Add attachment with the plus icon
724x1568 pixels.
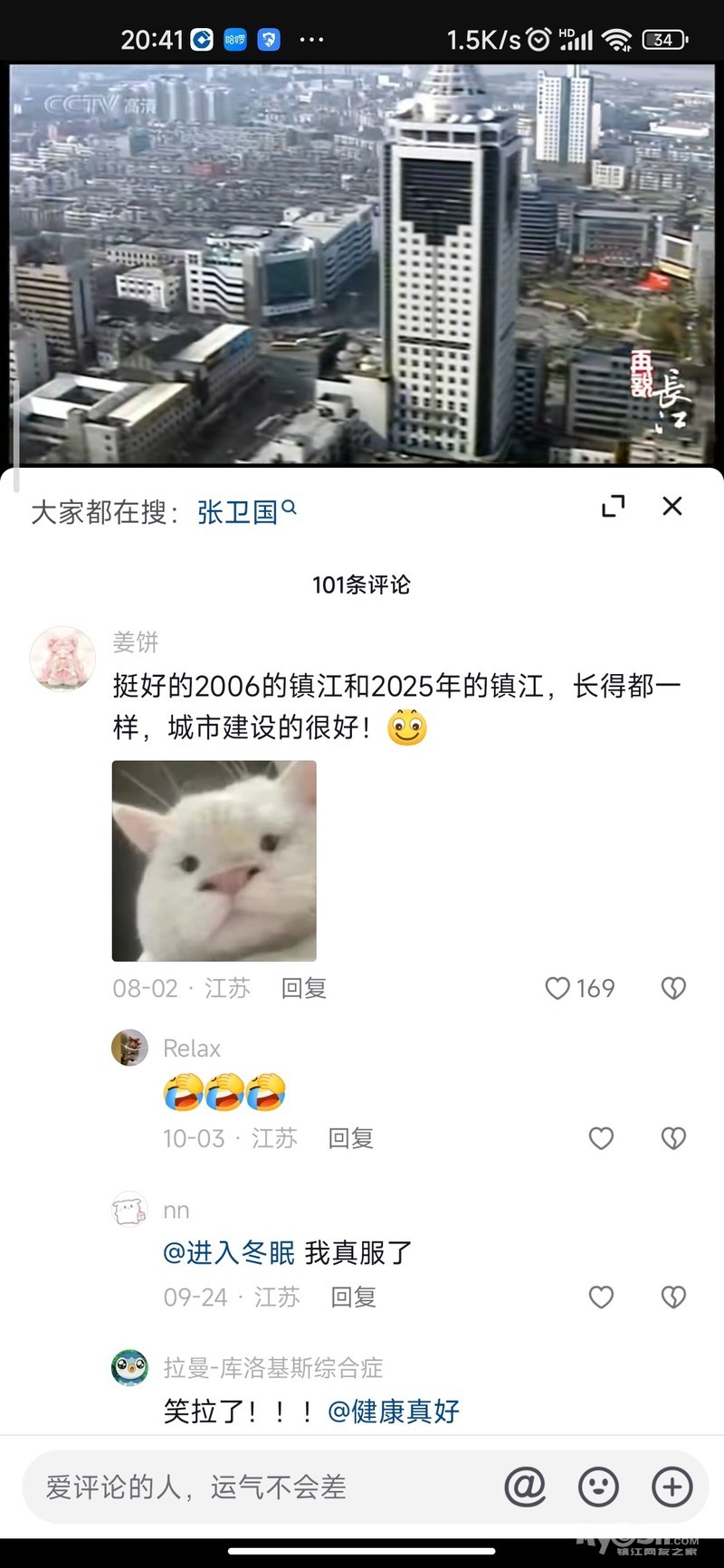pos(672,1487)
